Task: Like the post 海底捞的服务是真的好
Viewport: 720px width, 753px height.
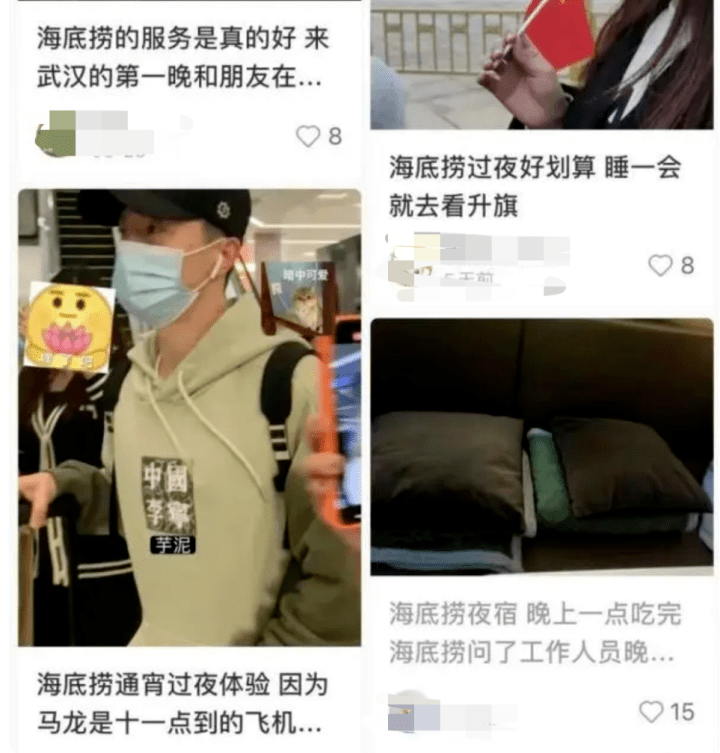Action: click(308, 136)
